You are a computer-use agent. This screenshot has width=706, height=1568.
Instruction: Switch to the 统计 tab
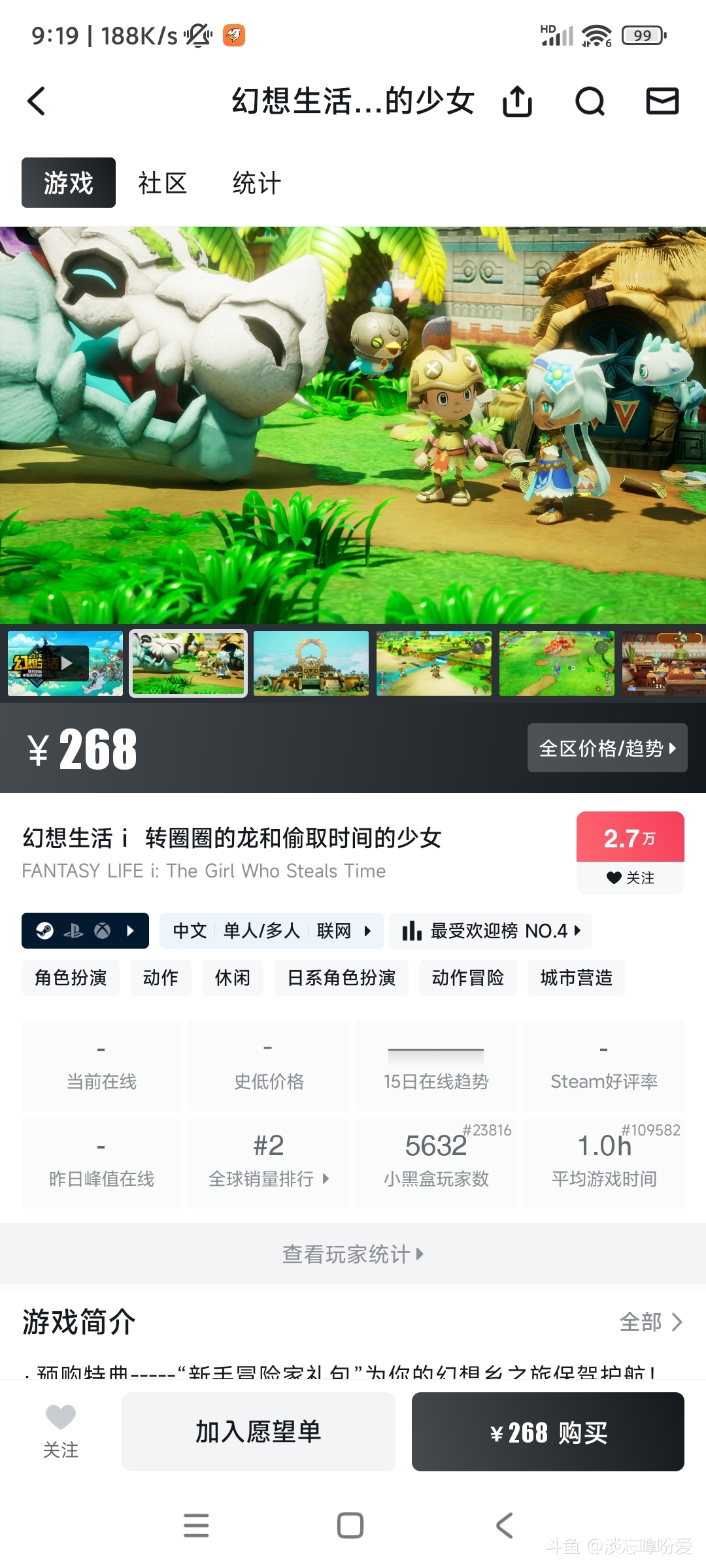(257, 183)
